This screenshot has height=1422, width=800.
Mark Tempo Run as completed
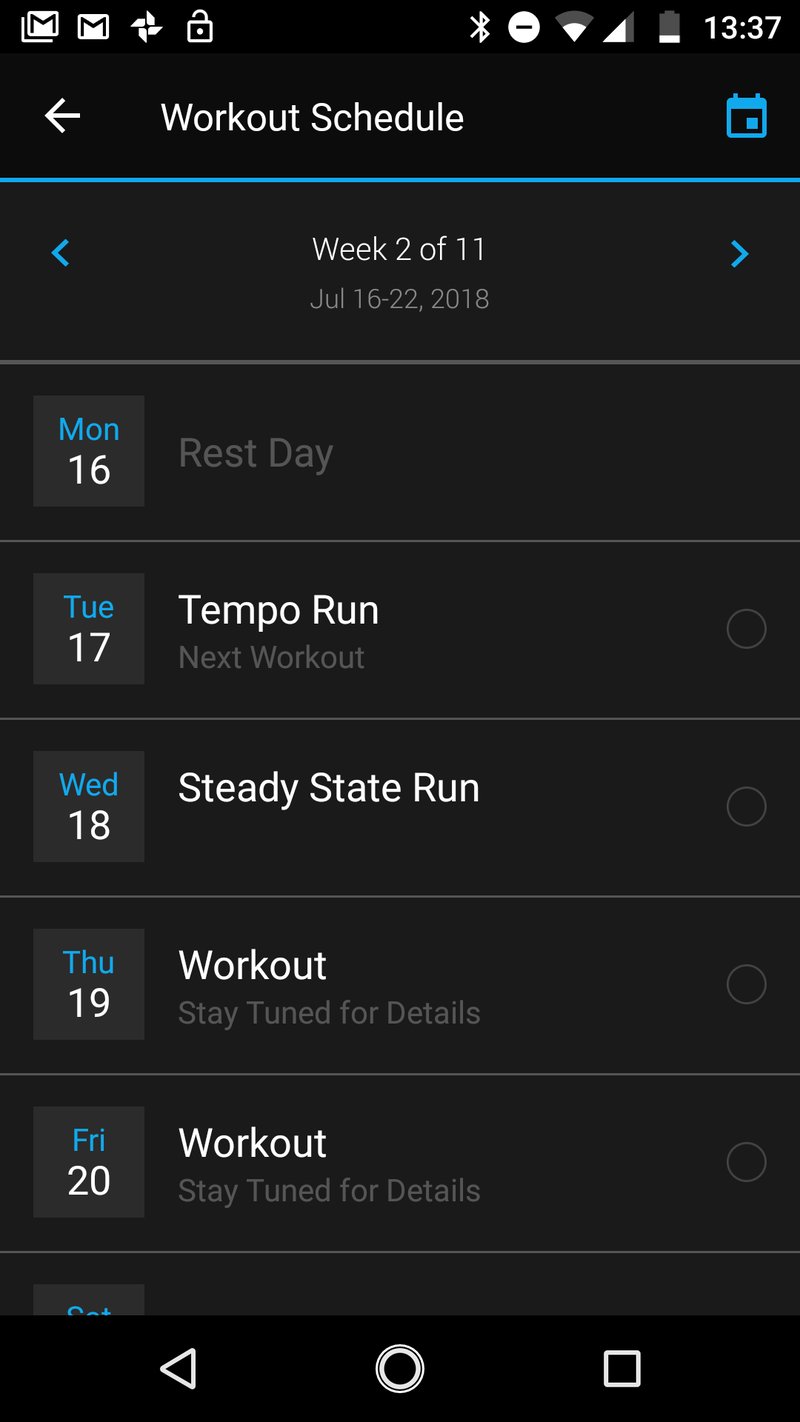746,629
